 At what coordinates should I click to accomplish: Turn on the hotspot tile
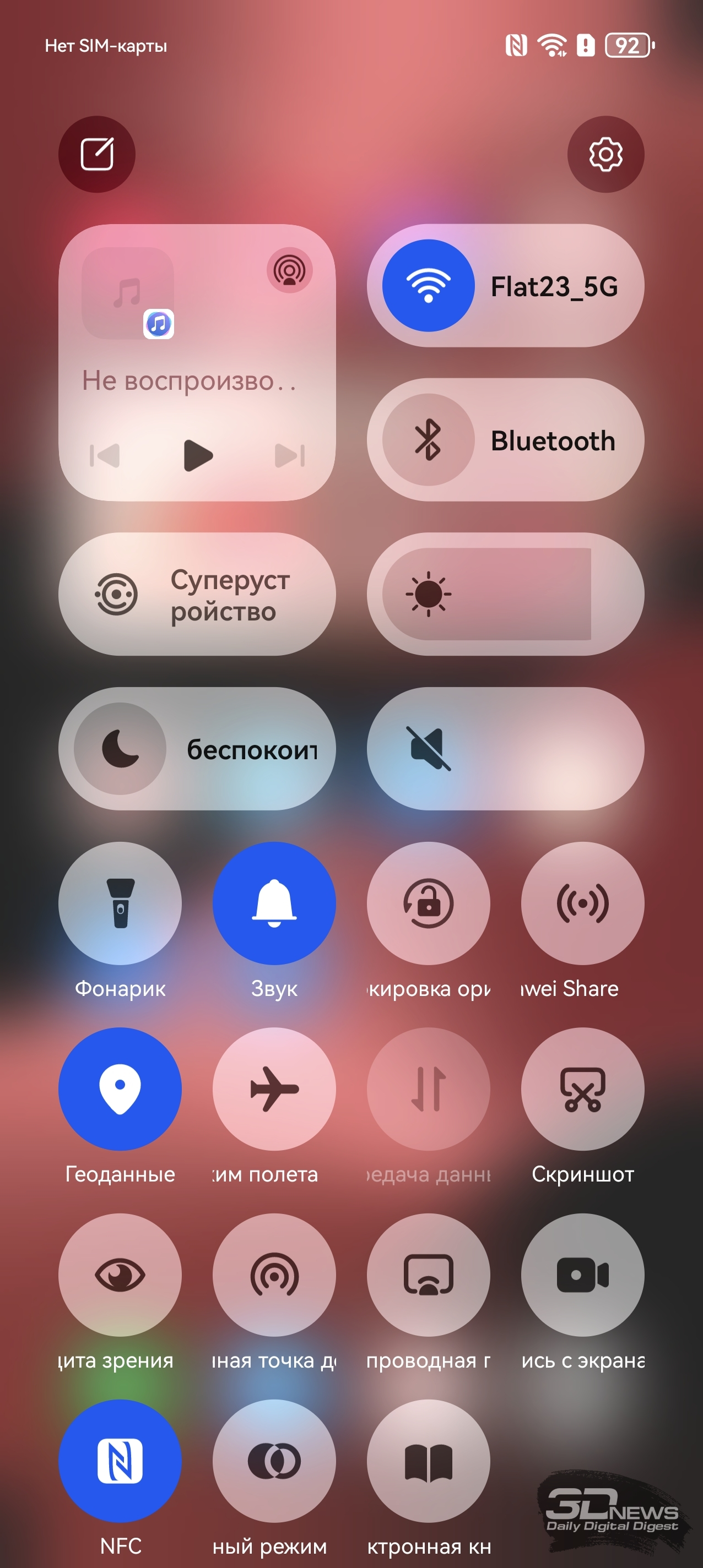click(274, 1275)
